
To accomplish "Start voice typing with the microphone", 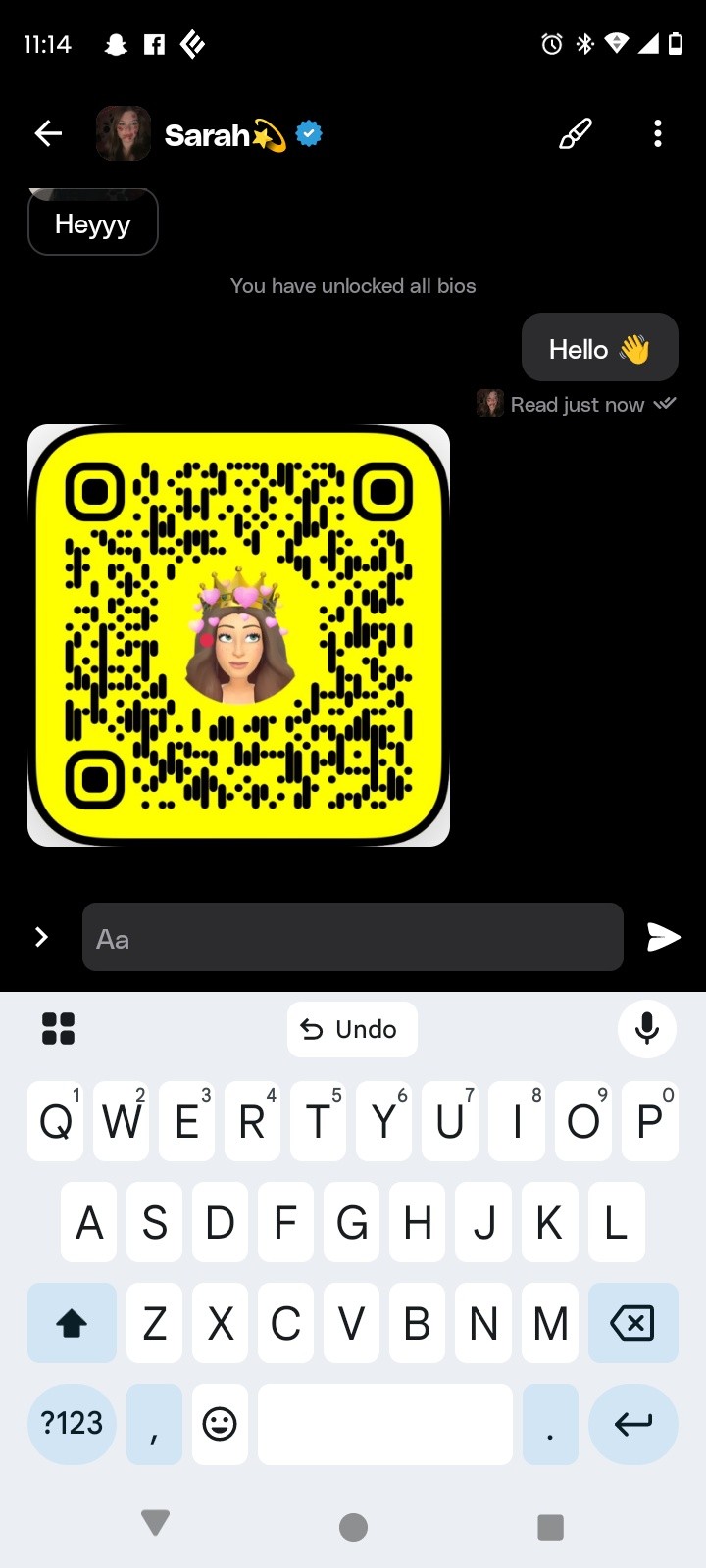I will pos(647,1029).
